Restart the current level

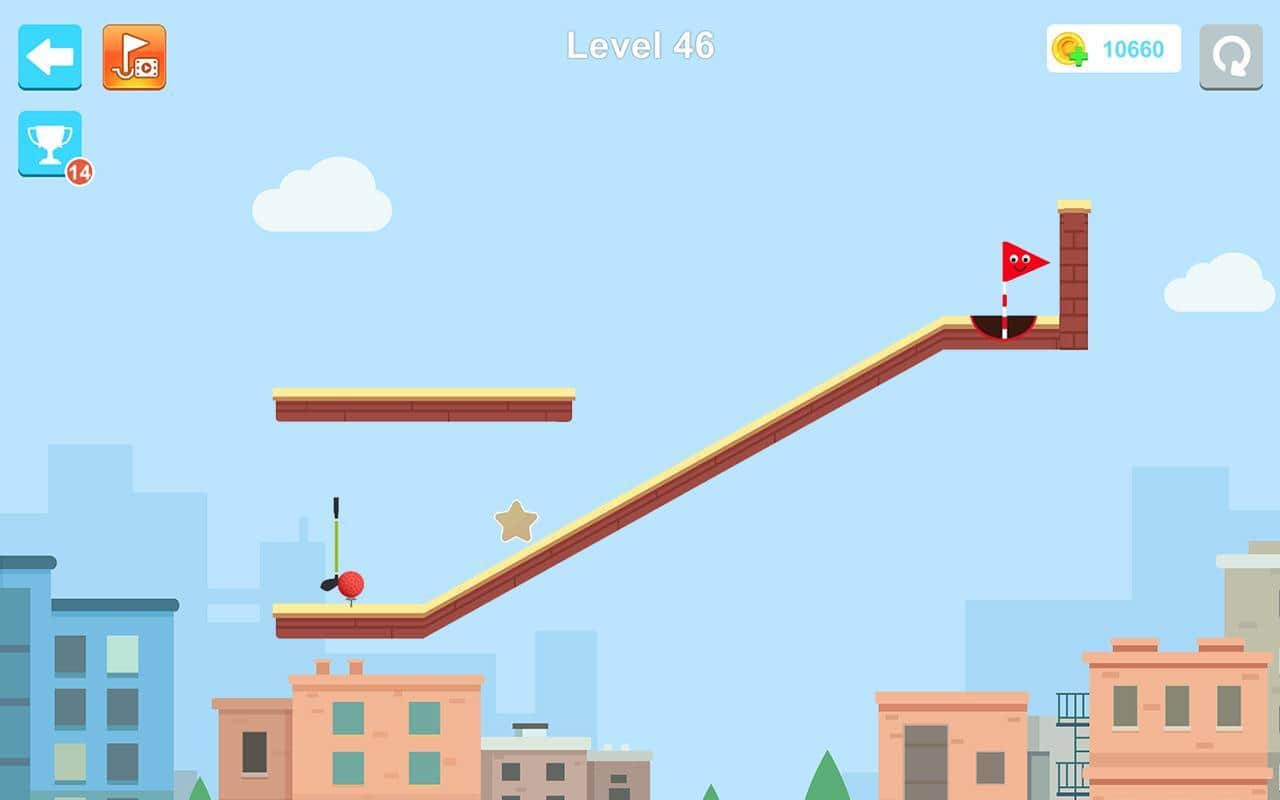pyautogui.click(x=1230, y=57)
